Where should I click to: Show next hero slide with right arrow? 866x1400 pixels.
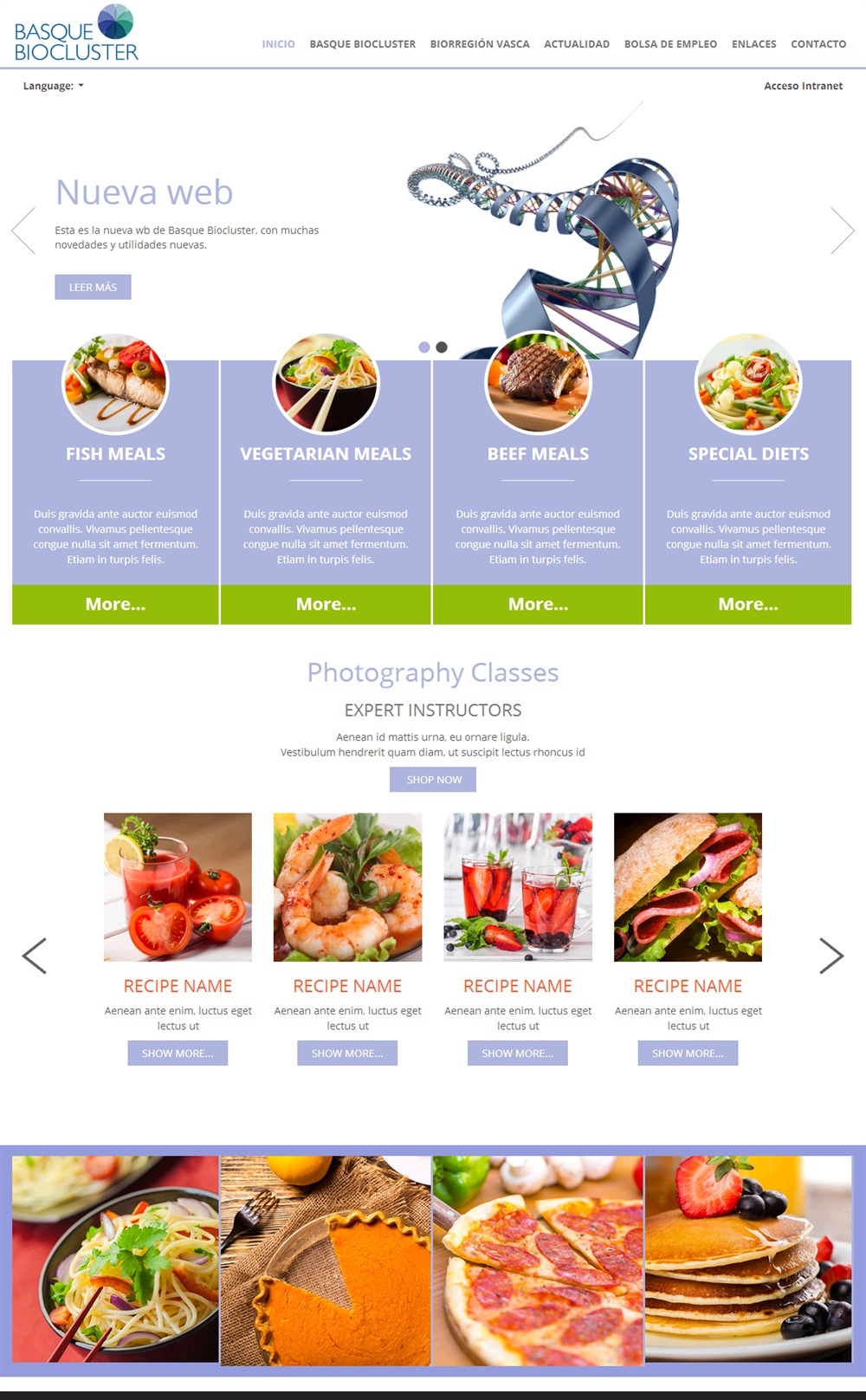(x=842, y=230)
